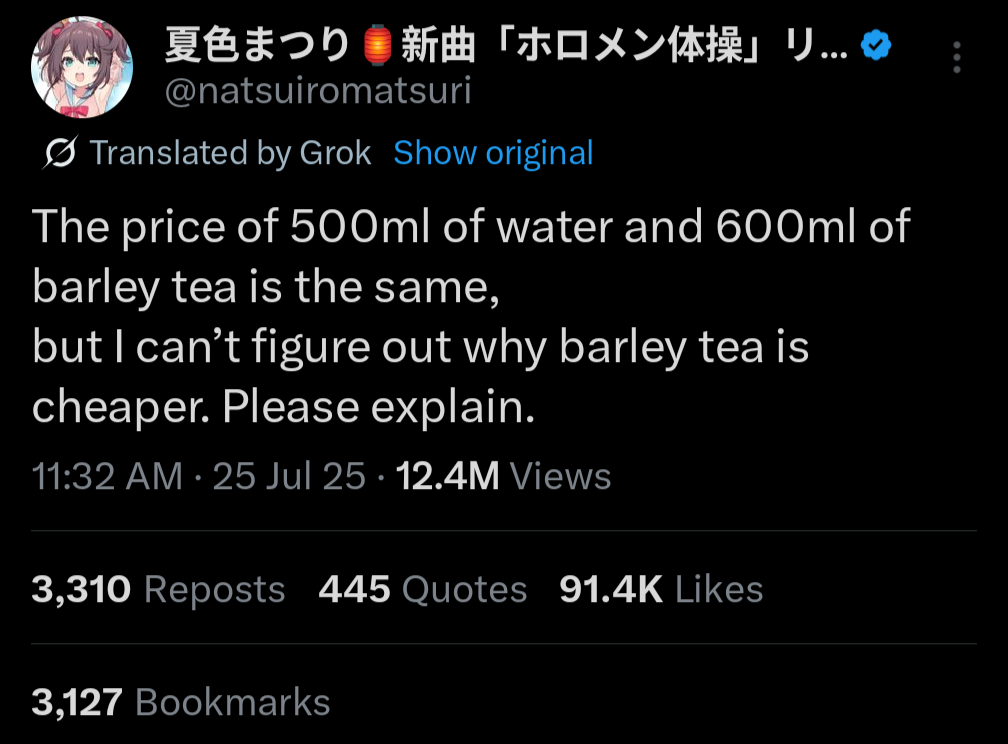View the list of 3,310 Reposts
The width and height of the screenshot is (1008, 744).
click(x=158, y=589)
